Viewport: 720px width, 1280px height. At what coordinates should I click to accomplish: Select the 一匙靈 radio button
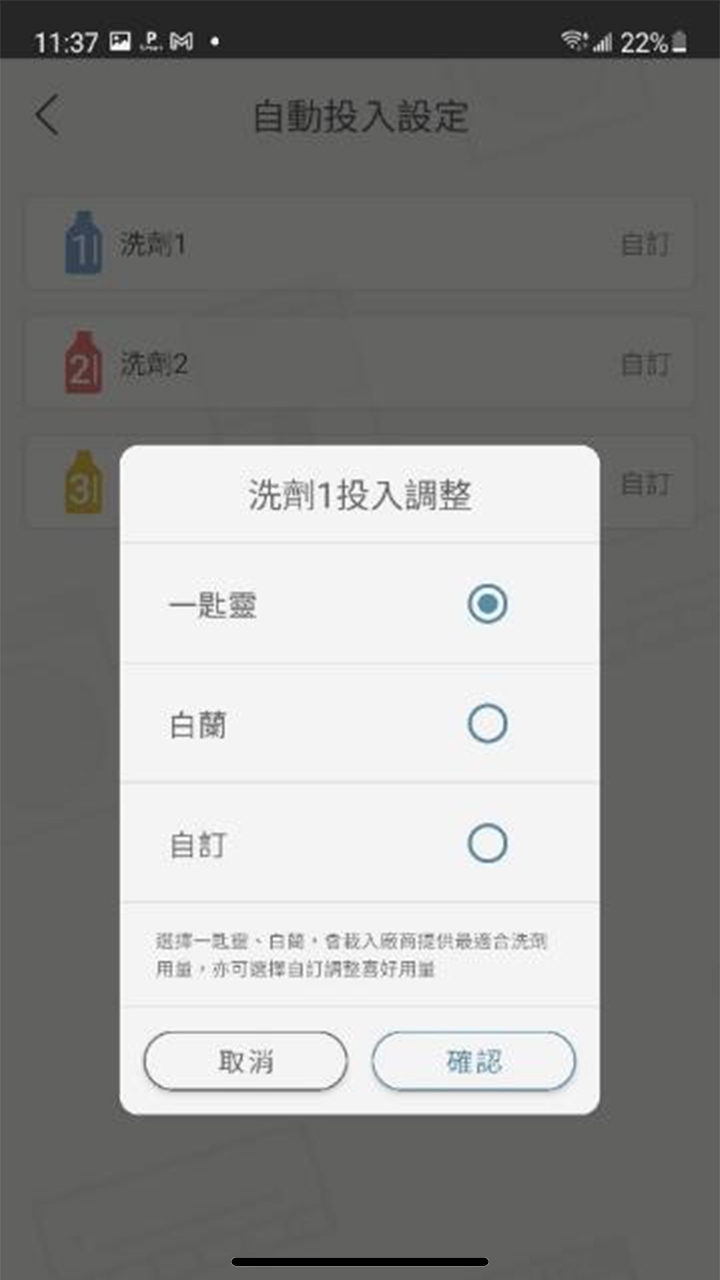pos(487,604)
